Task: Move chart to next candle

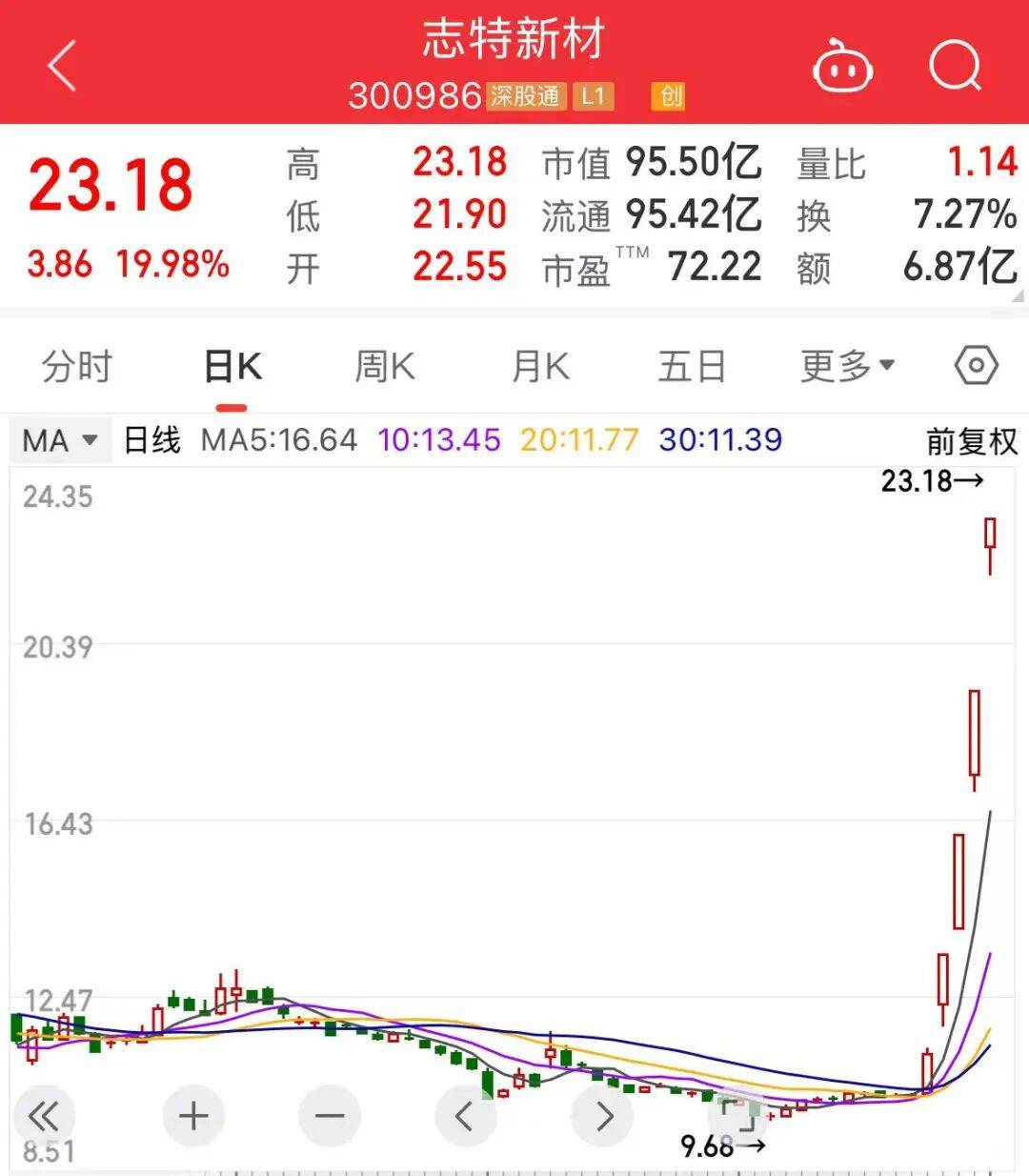Action: [x=603, y=1116]
